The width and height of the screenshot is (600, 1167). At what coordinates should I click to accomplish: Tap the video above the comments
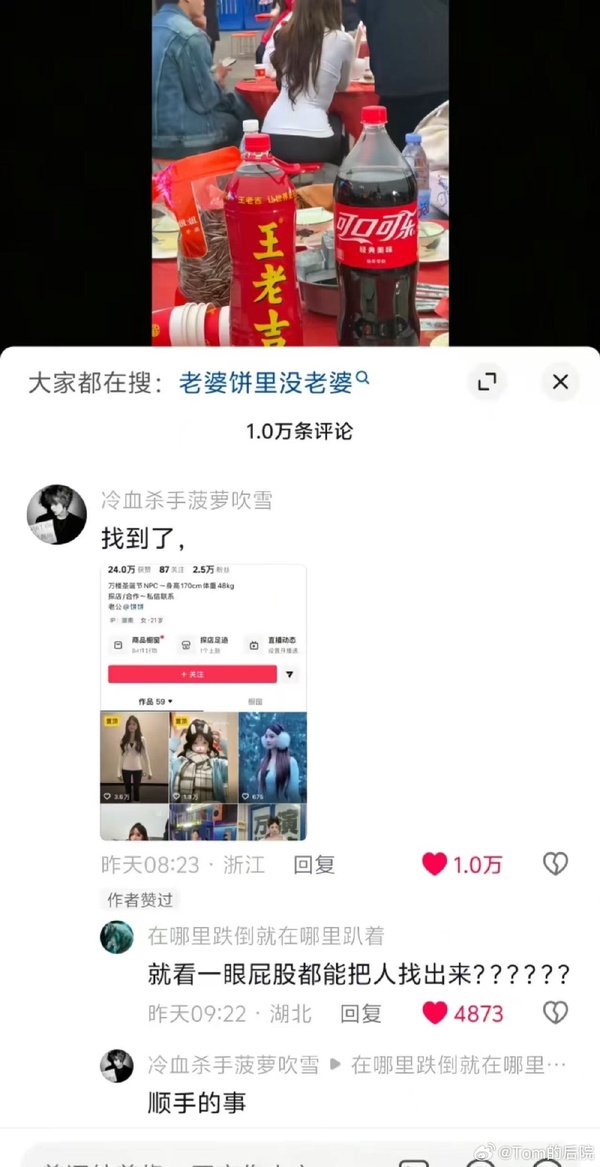coord(300,170)
